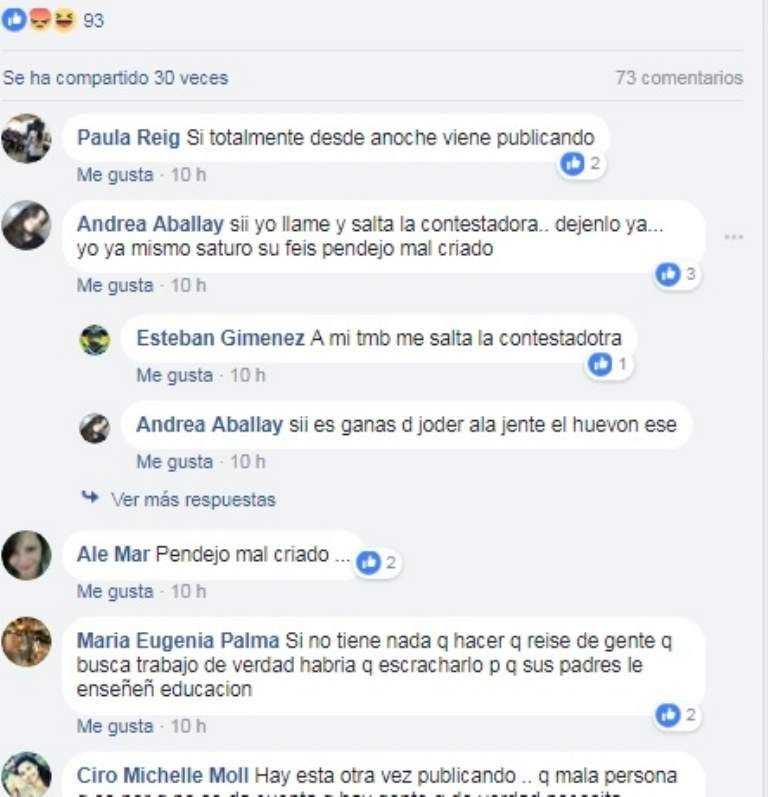Screen dimensions: 768x797
Task: View reactions on Andrea Aballay's comment with 3 likes
Action: pyautogui.click(x=678, y=274)
